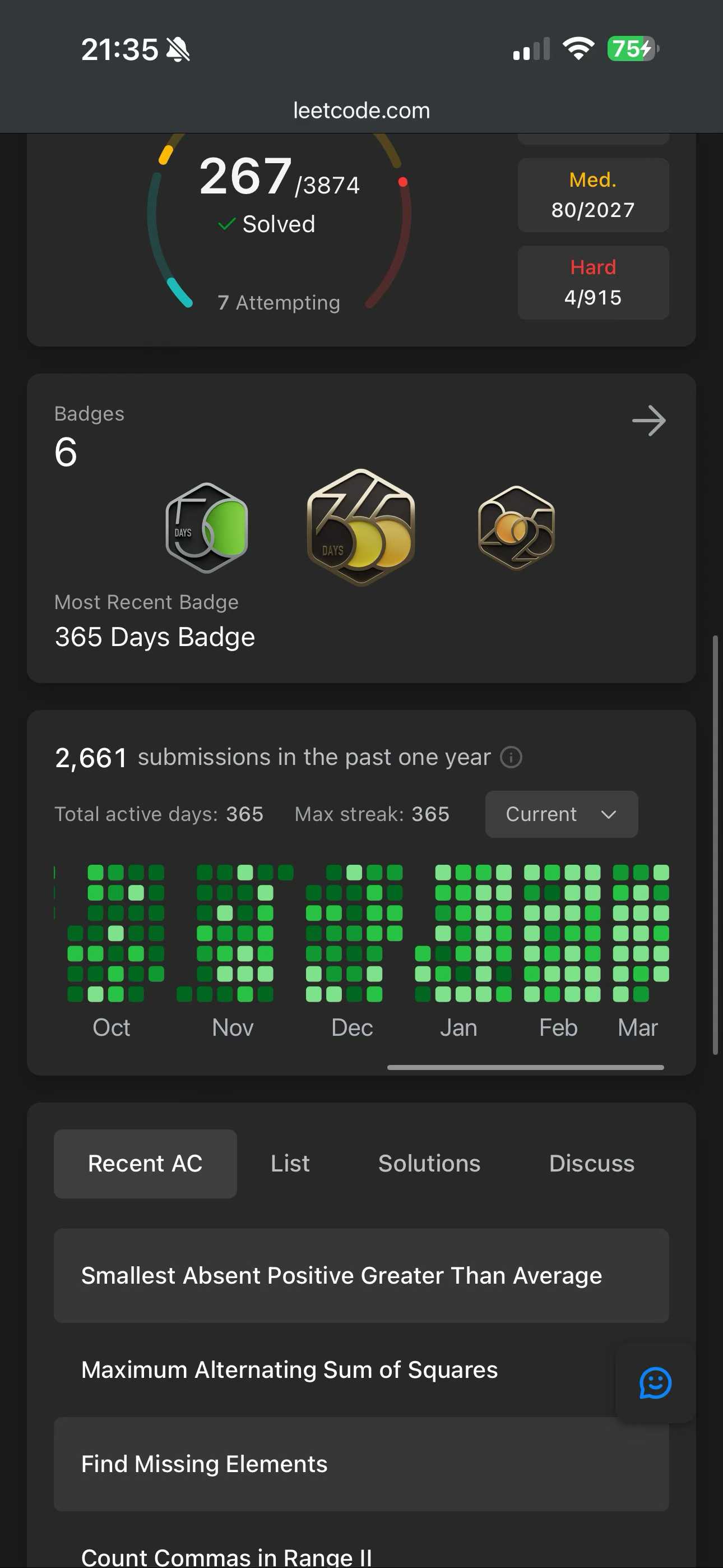Switch to the List tab
Image resolution: width=723 pixels, height=1568 pixels.
click(x=290, y=1163)
